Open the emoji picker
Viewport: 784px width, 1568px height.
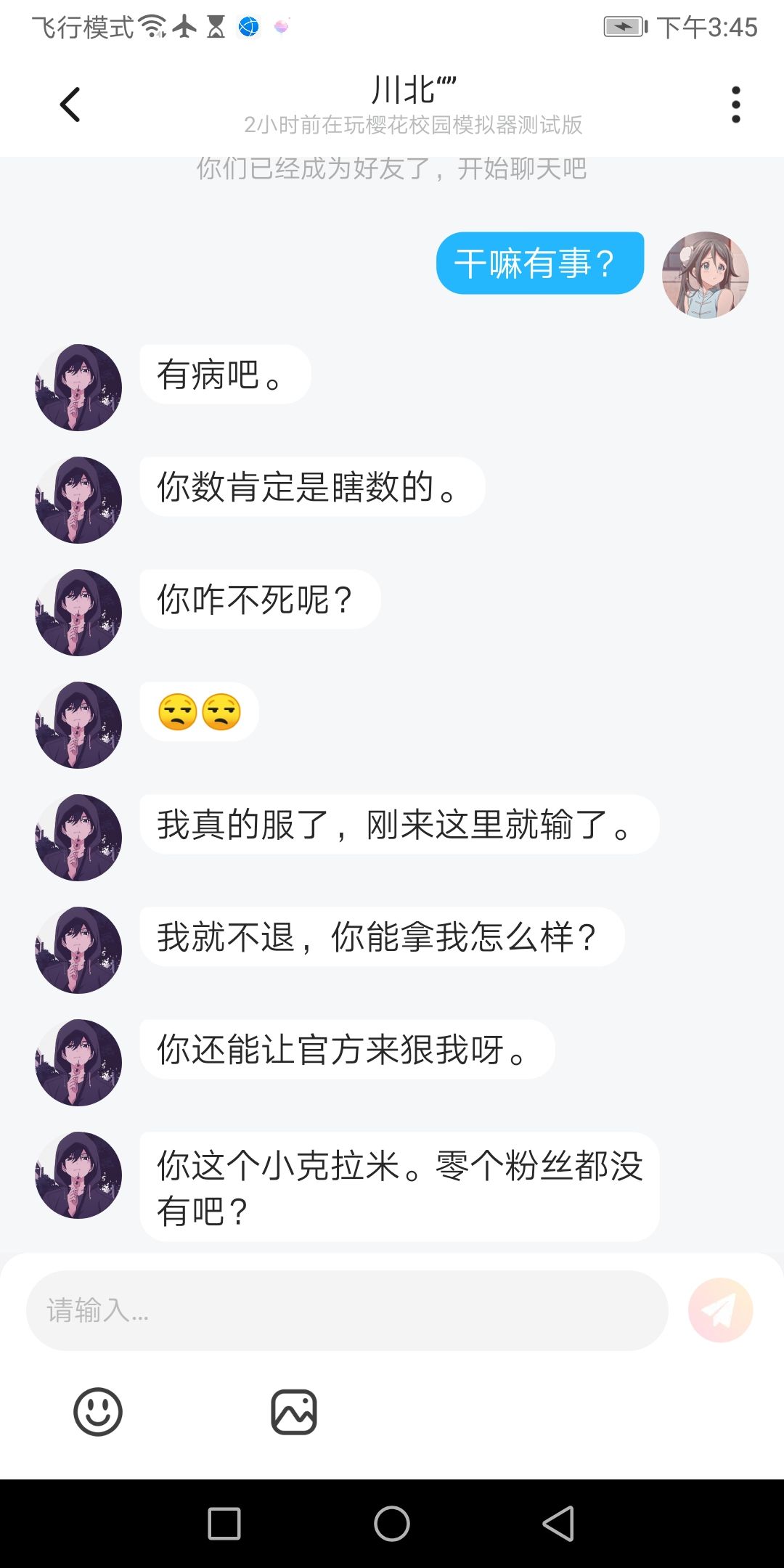(x=98, y=1412)
